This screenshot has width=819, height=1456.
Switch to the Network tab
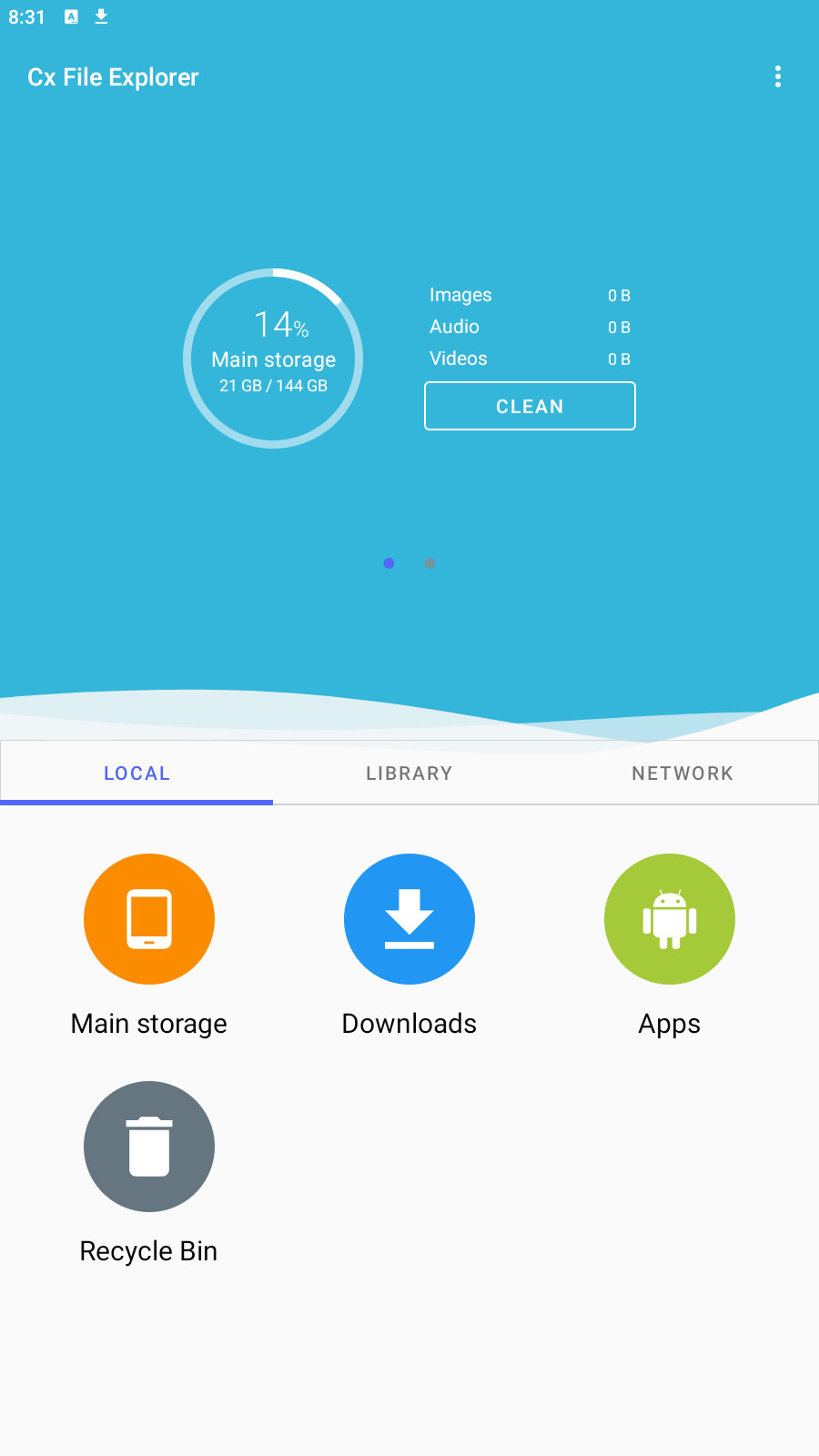pyautogui.click(x=682, y=773)
